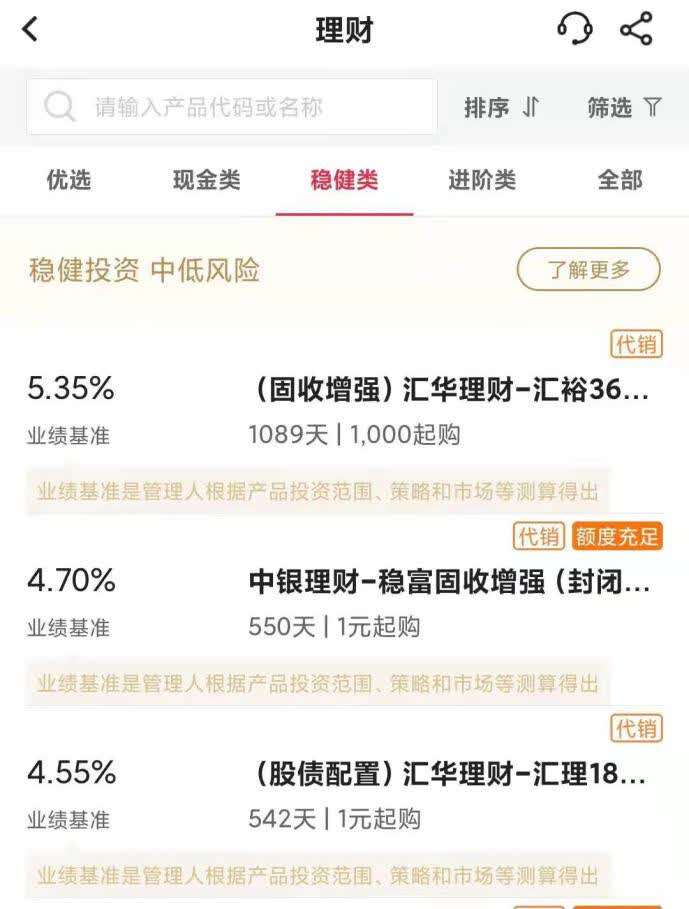
Task: Open the 筛选 filter panel
Action: (x=624, y=108)
